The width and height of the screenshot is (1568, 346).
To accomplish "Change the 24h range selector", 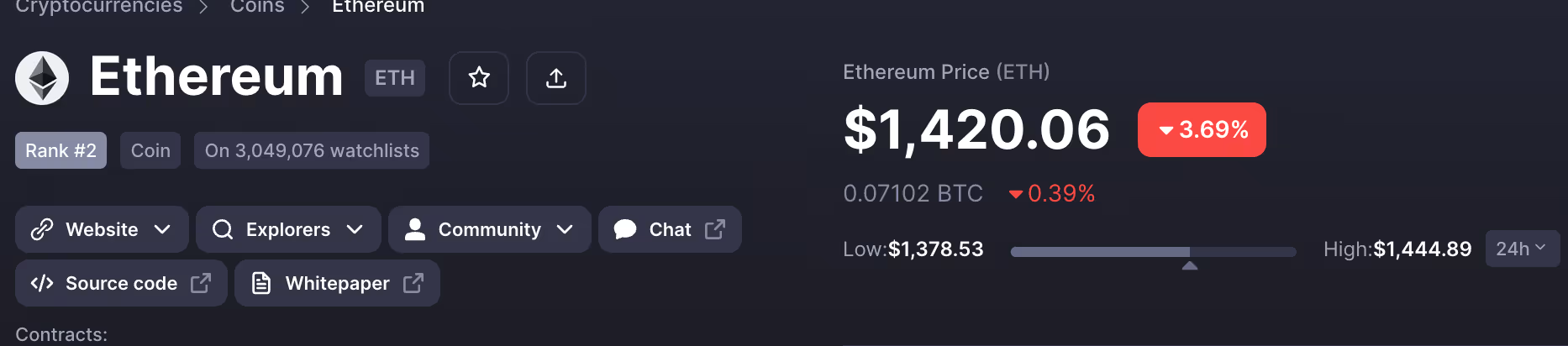I will pyautogui.click(x=1521, y=249).
